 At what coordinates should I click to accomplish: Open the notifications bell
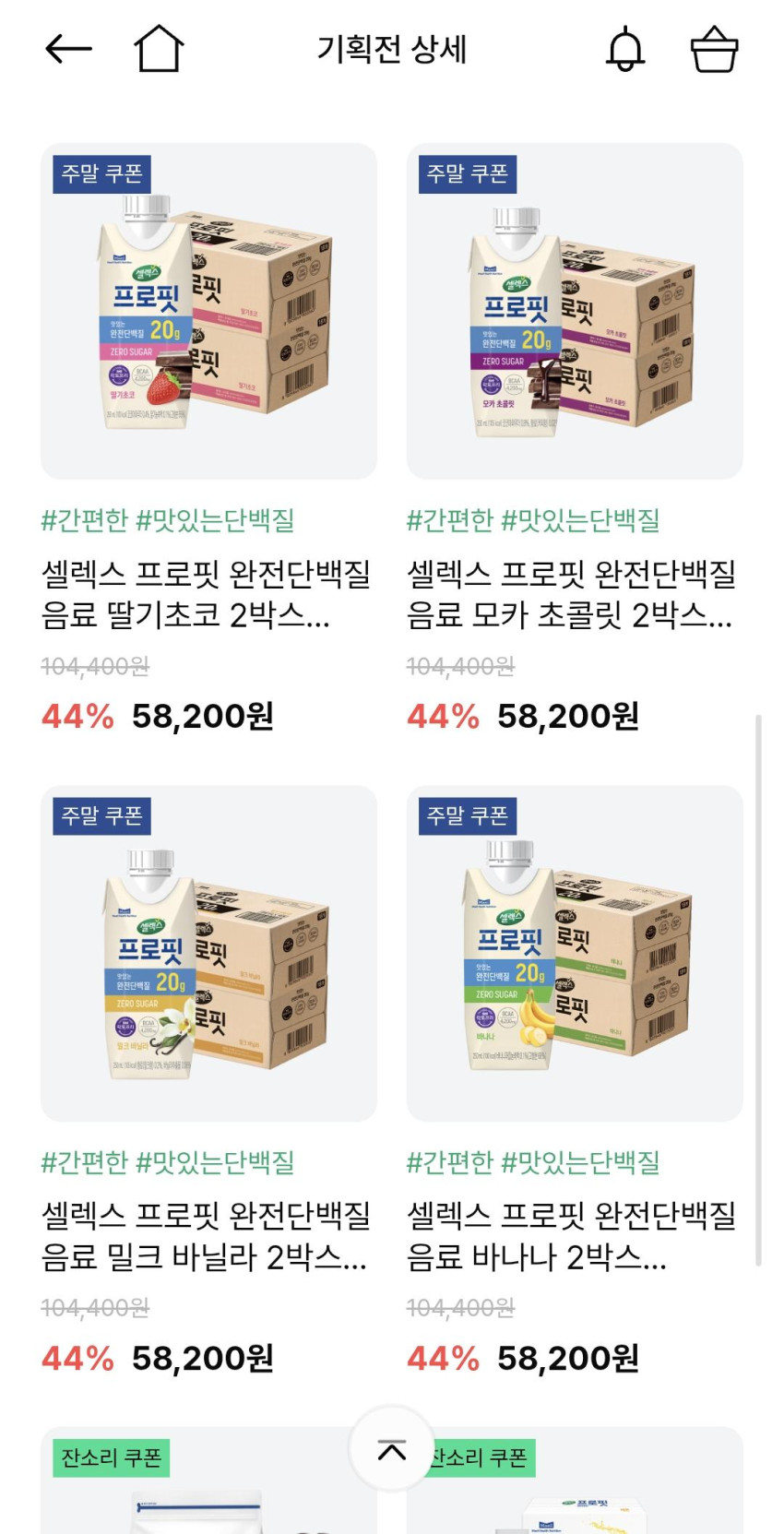[624, 49]
